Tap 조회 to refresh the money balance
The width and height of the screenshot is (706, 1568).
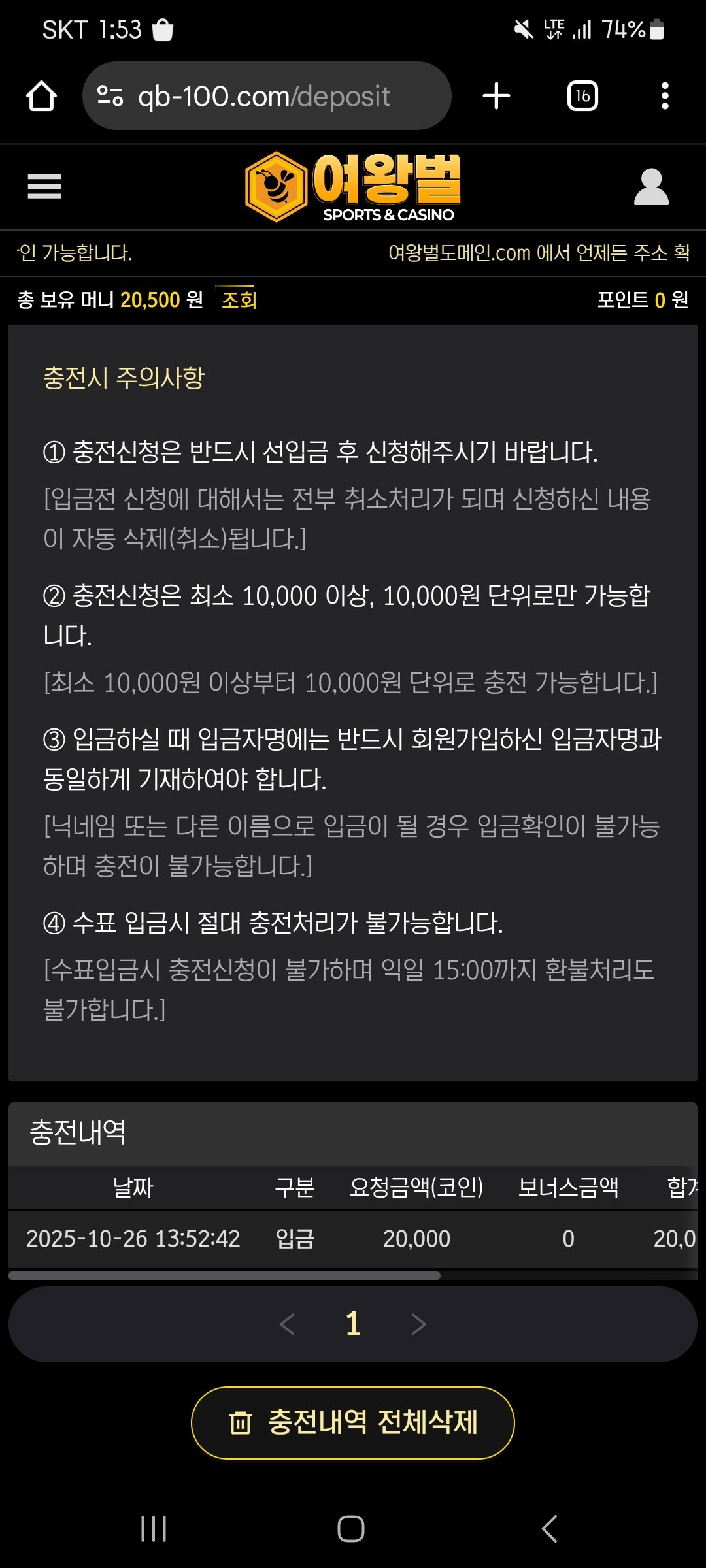tap(239, 300)
